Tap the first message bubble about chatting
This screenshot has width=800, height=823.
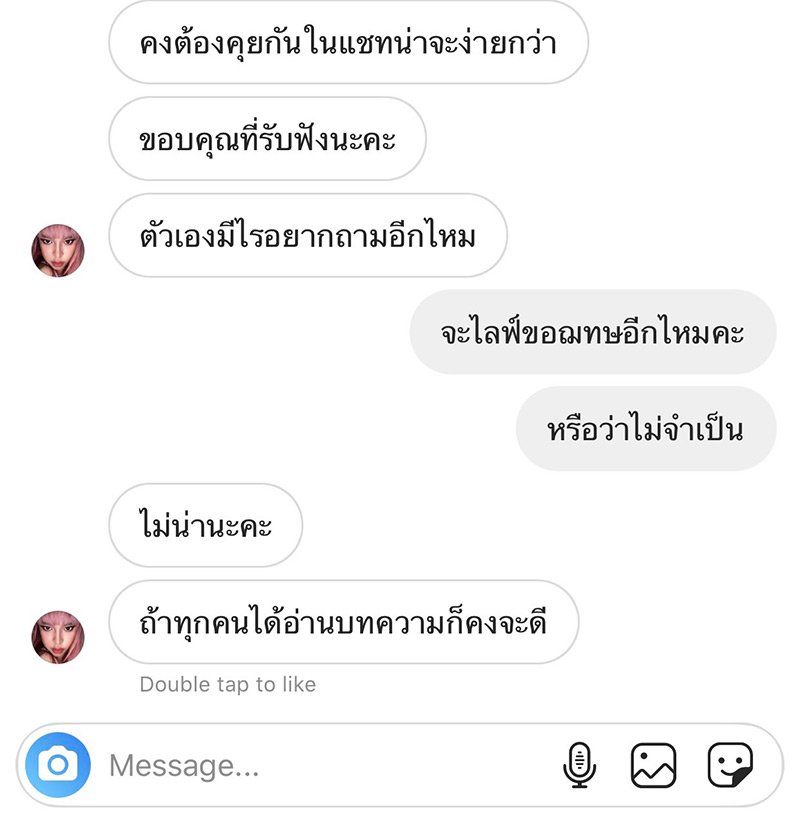click(349, 43)
